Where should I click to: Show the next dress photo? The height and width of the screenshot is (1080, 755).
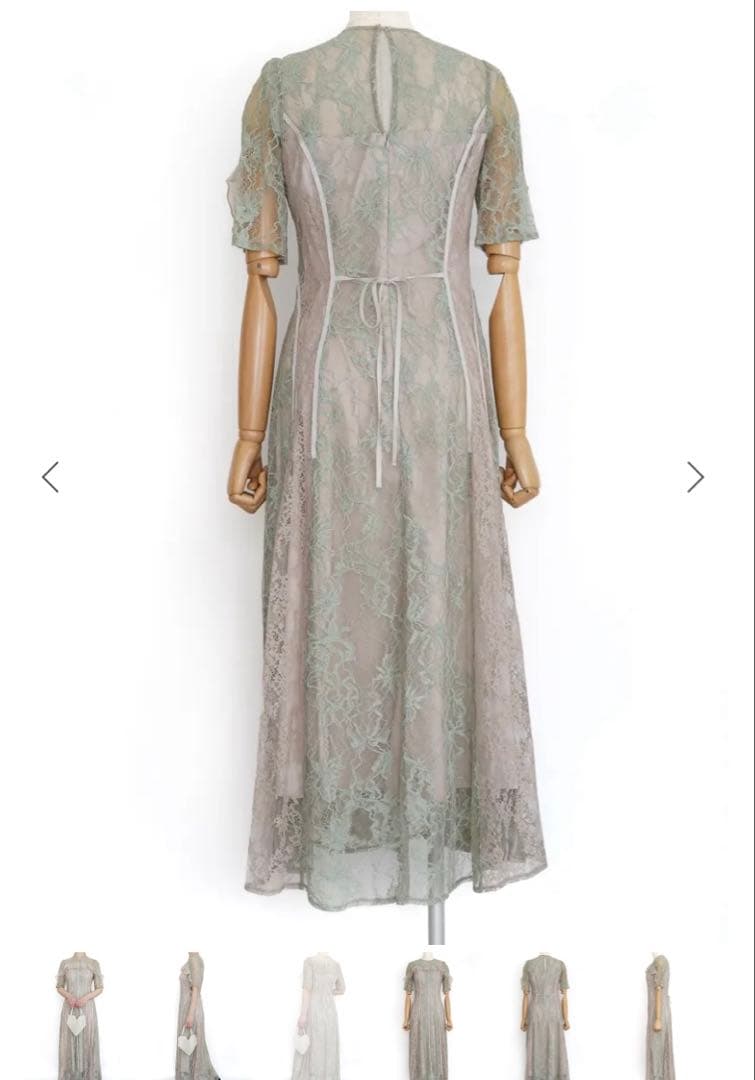tap(695, 477)
